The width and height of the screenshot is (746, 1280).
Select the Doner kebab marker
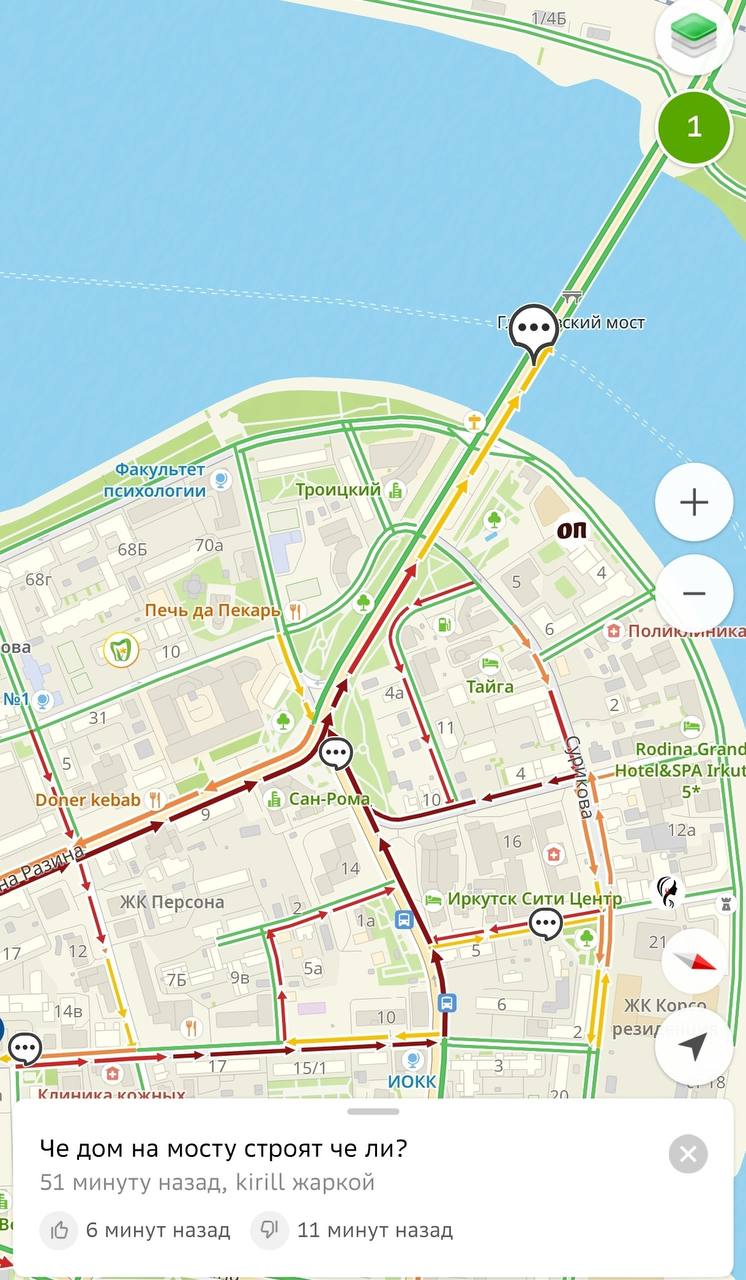coord(154,799)
